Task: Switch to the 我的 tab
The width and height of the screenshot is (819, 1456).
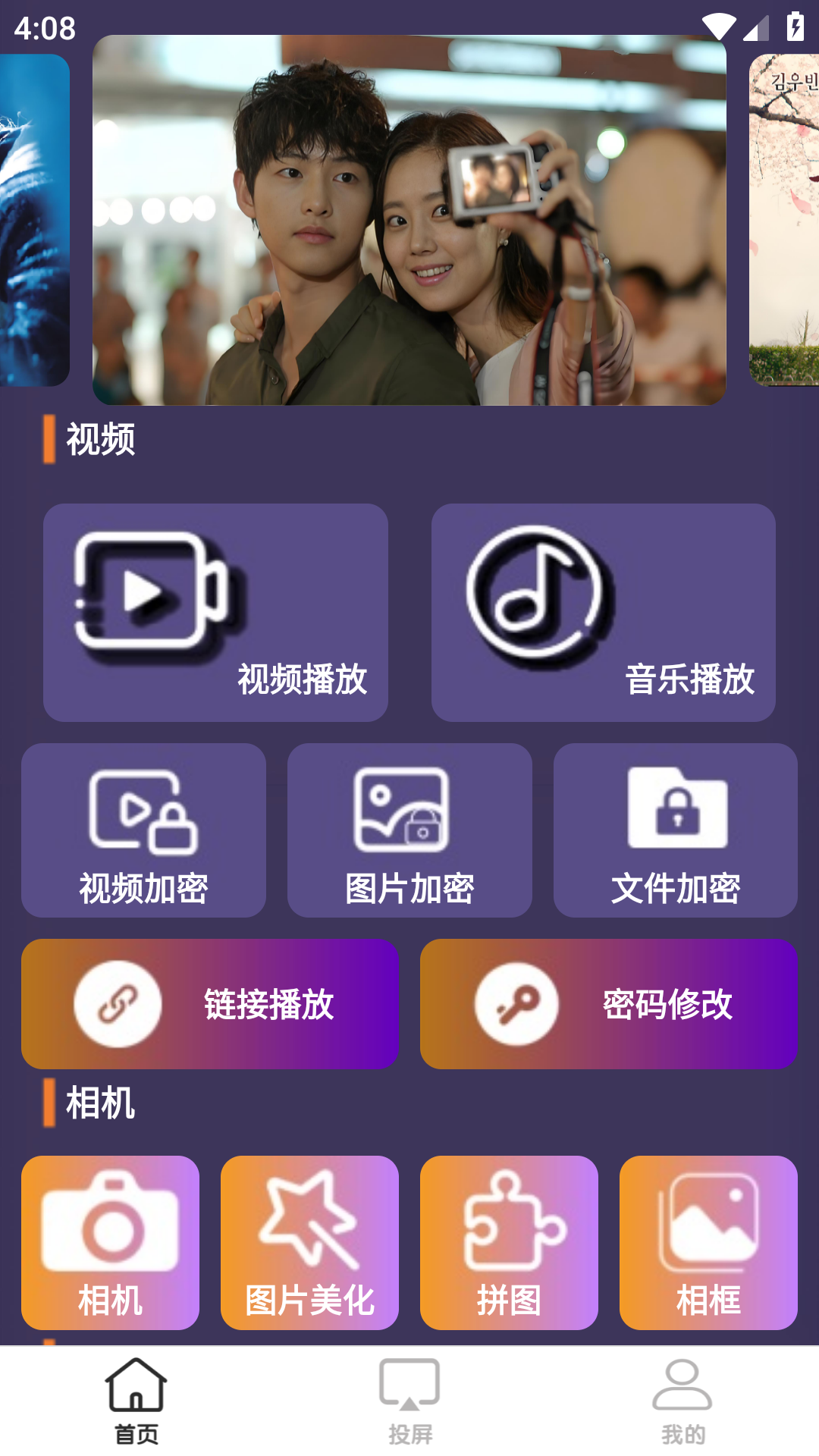Action: [x=682, y=1401]
